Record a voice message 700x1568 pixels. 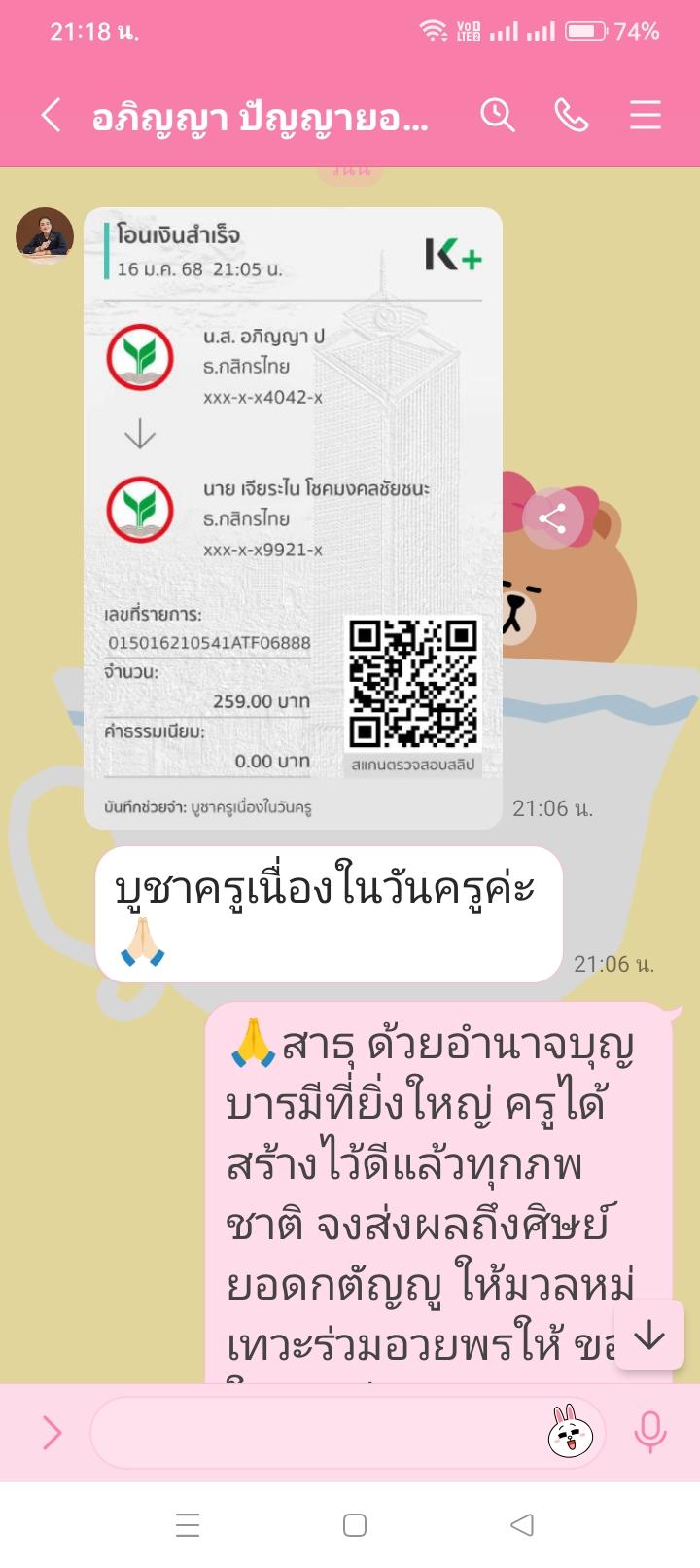point(649,1432)
